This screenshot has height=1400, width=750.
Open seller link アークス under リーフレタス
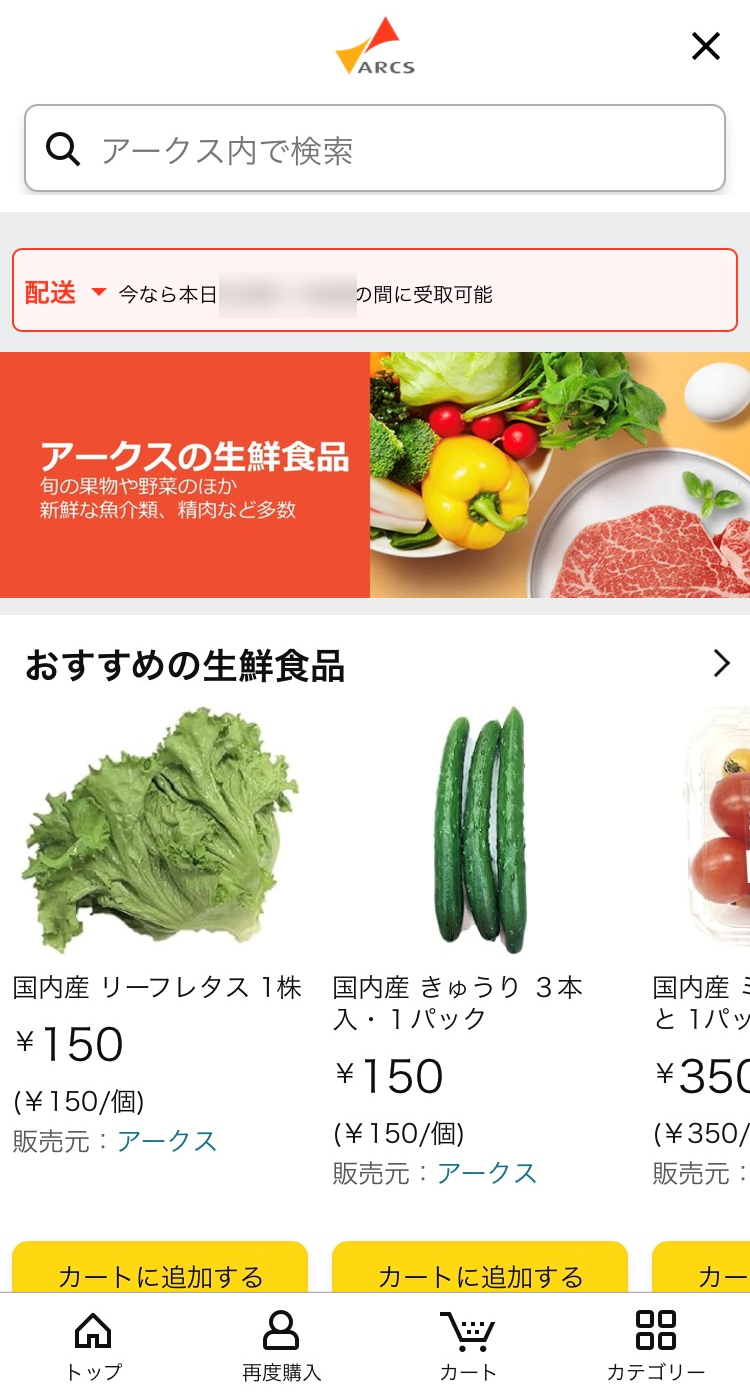point(167,1141)
